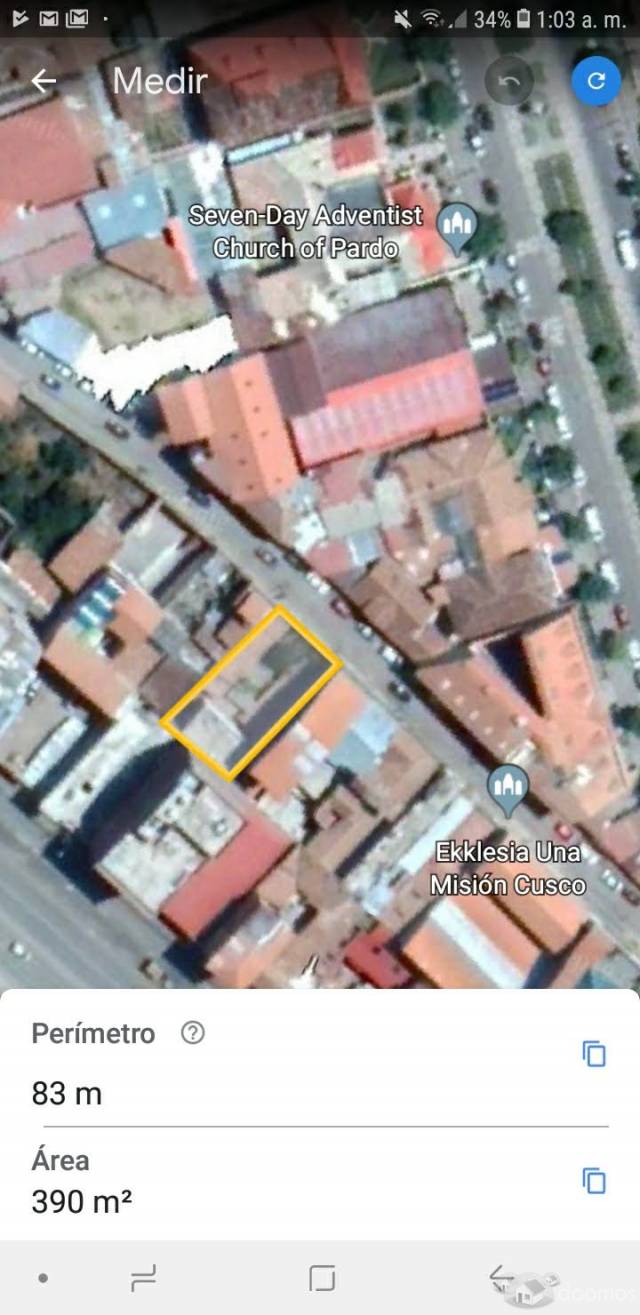Open help icon next to Perímetro
The width and height of the screenshot is (640, 1315).
coord(192,1033)
